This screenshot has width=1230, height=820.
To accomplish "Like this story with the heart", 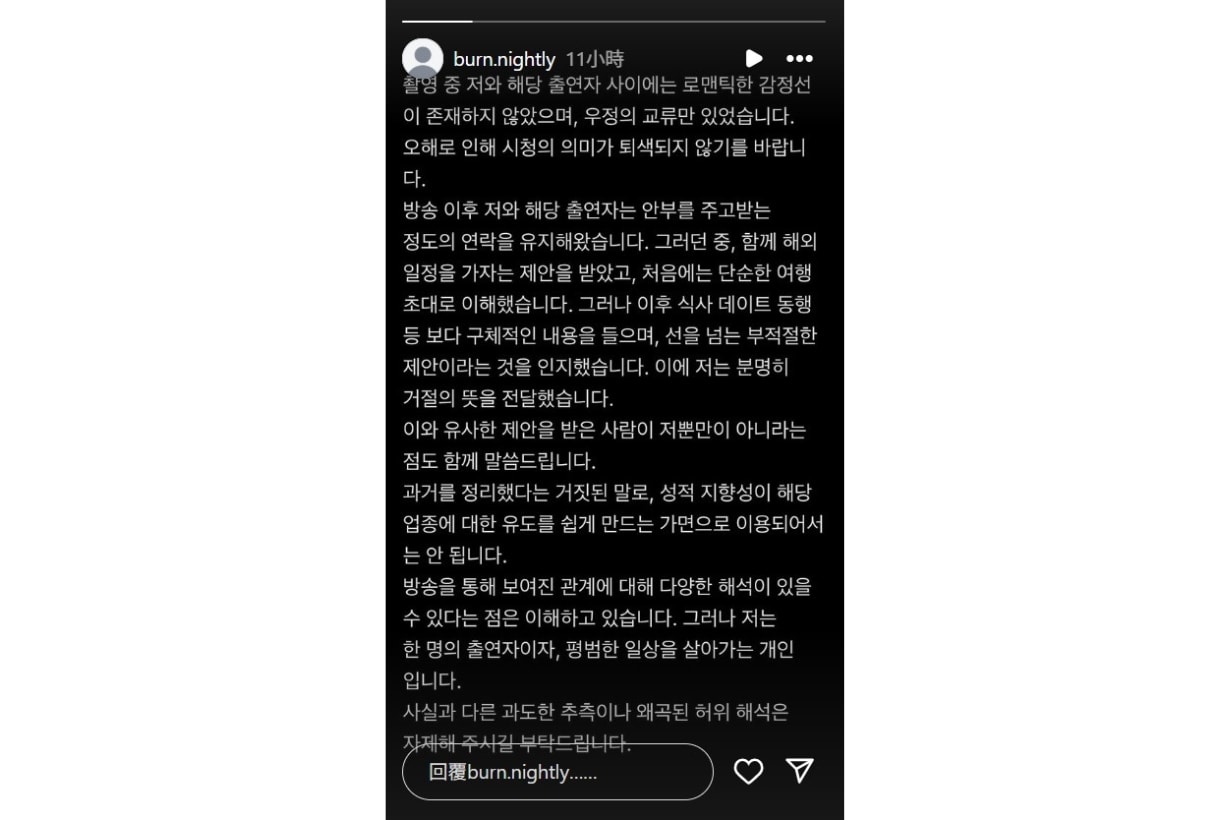I will (748, 771).
